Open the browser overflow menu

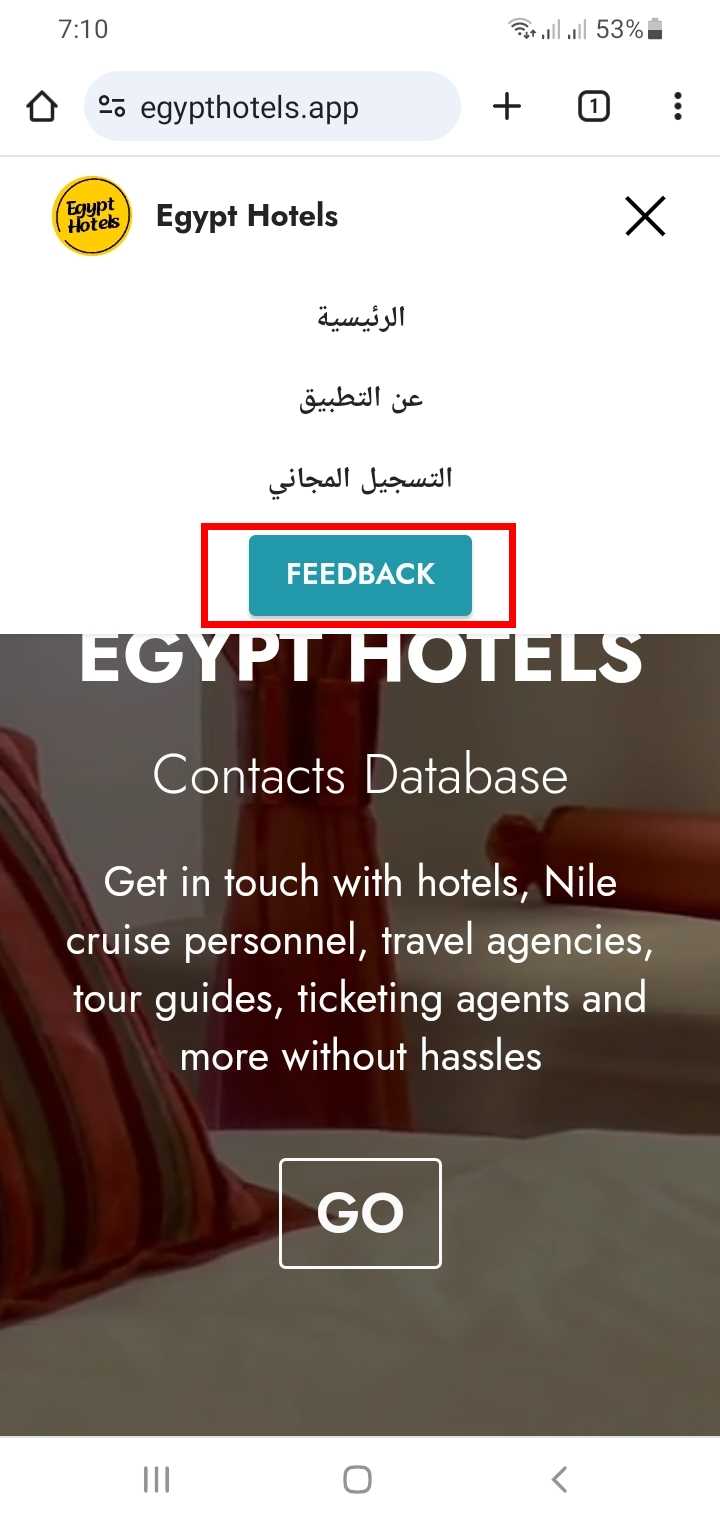(677, 106)
